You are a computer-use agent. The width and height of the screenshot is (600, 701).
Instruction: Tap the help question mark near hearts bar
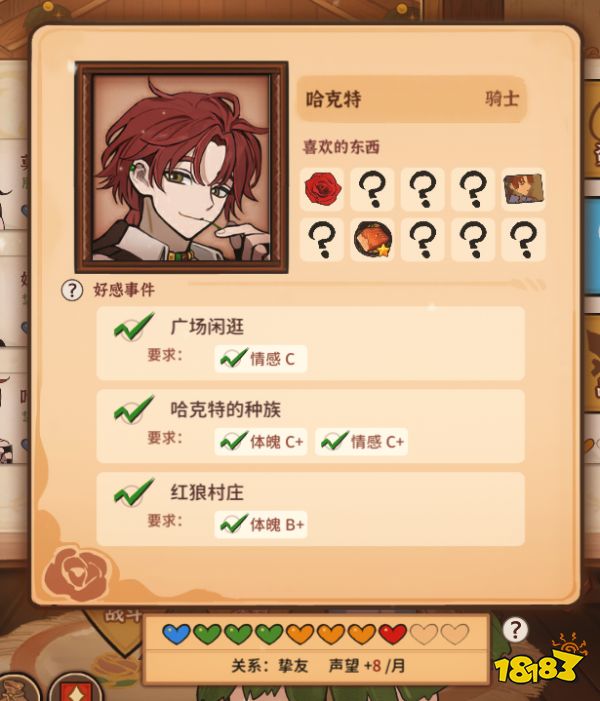515,629
